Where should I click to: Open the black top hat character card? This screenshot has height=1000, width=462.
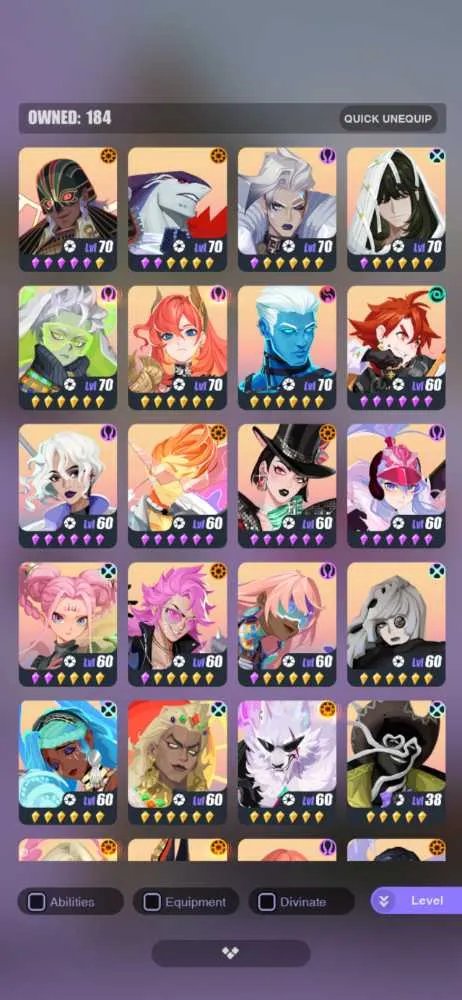click(x=287, y=486)
